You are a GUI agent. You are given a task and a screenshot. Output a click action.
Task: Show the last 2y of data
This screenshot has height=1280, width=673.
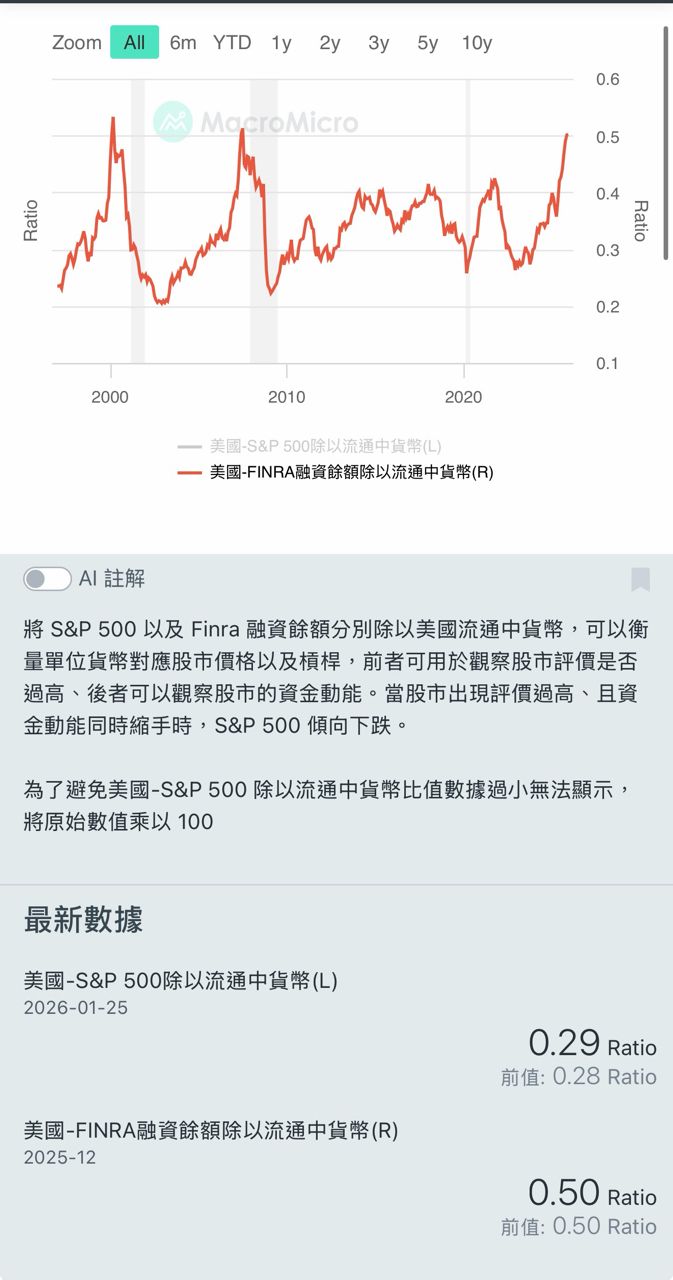click(x=330, y=42)
